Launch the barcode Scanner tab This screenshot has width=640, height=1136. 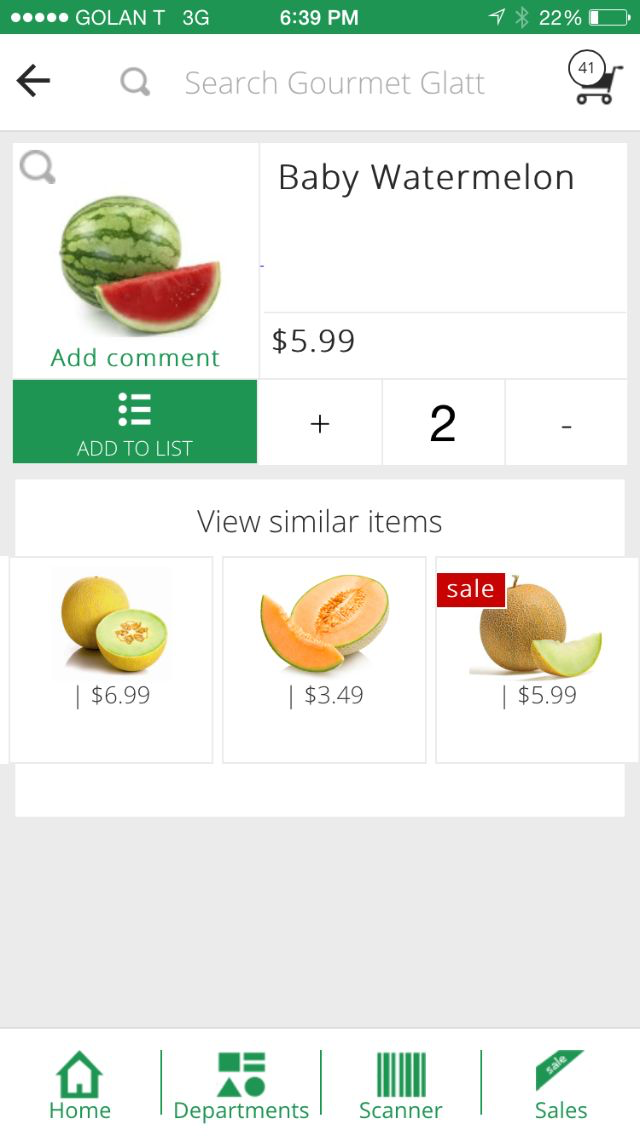pyautogui.click(x=401, y=1085)
